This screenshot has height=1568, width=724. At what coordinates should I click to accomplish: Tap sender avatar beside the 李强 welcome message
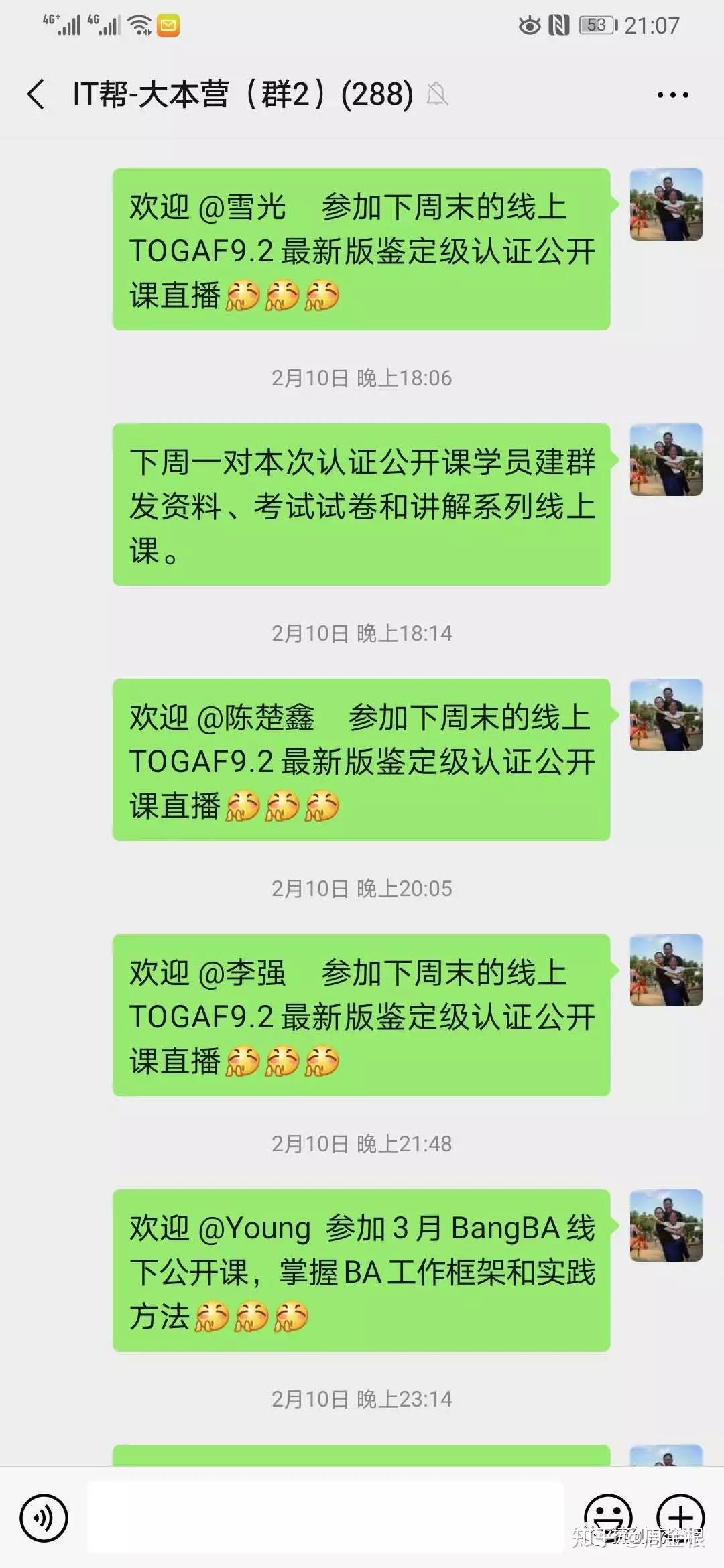(x=666, y=970)
